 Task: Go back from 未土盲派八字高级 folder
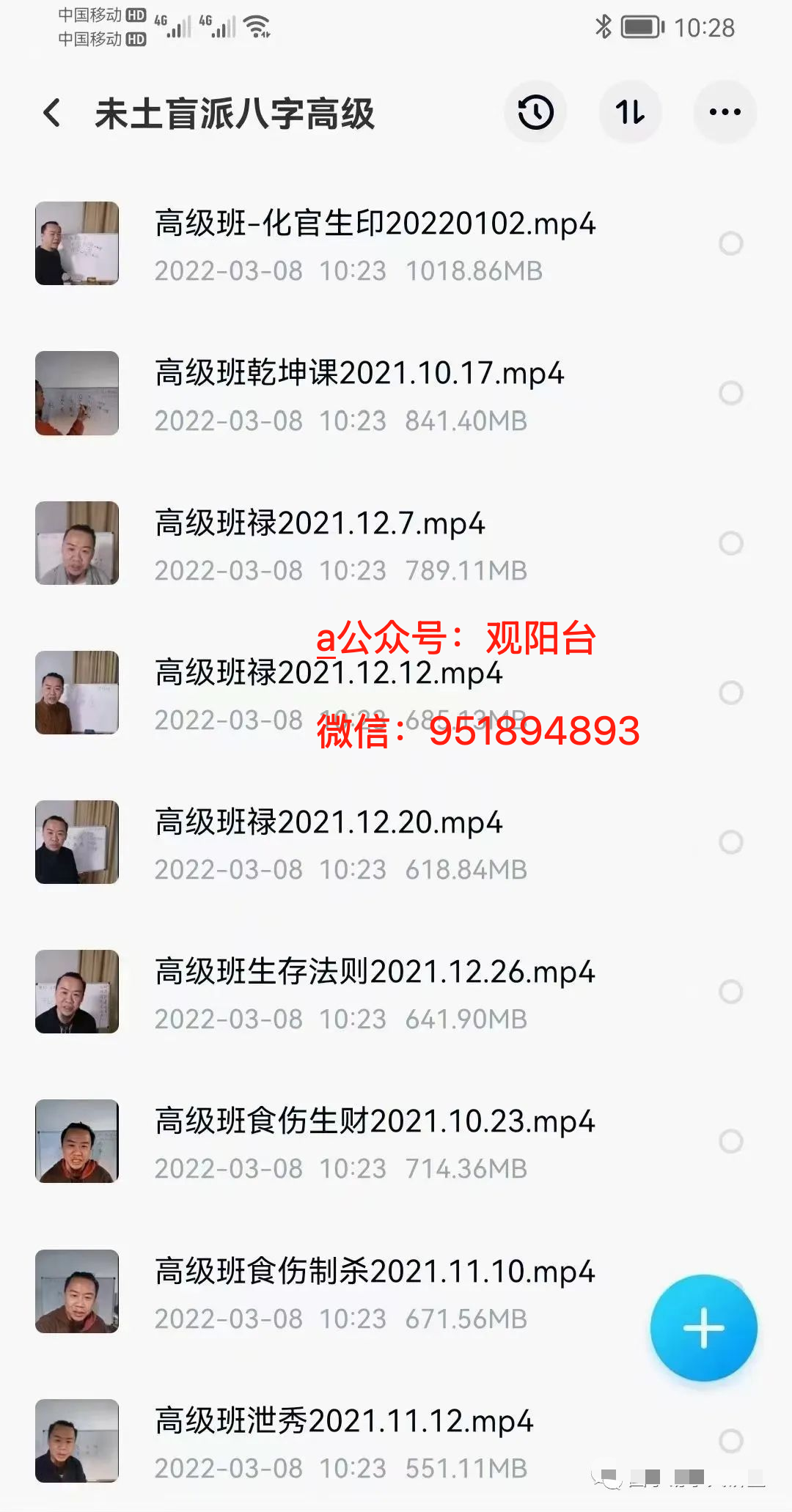[52, 113]
